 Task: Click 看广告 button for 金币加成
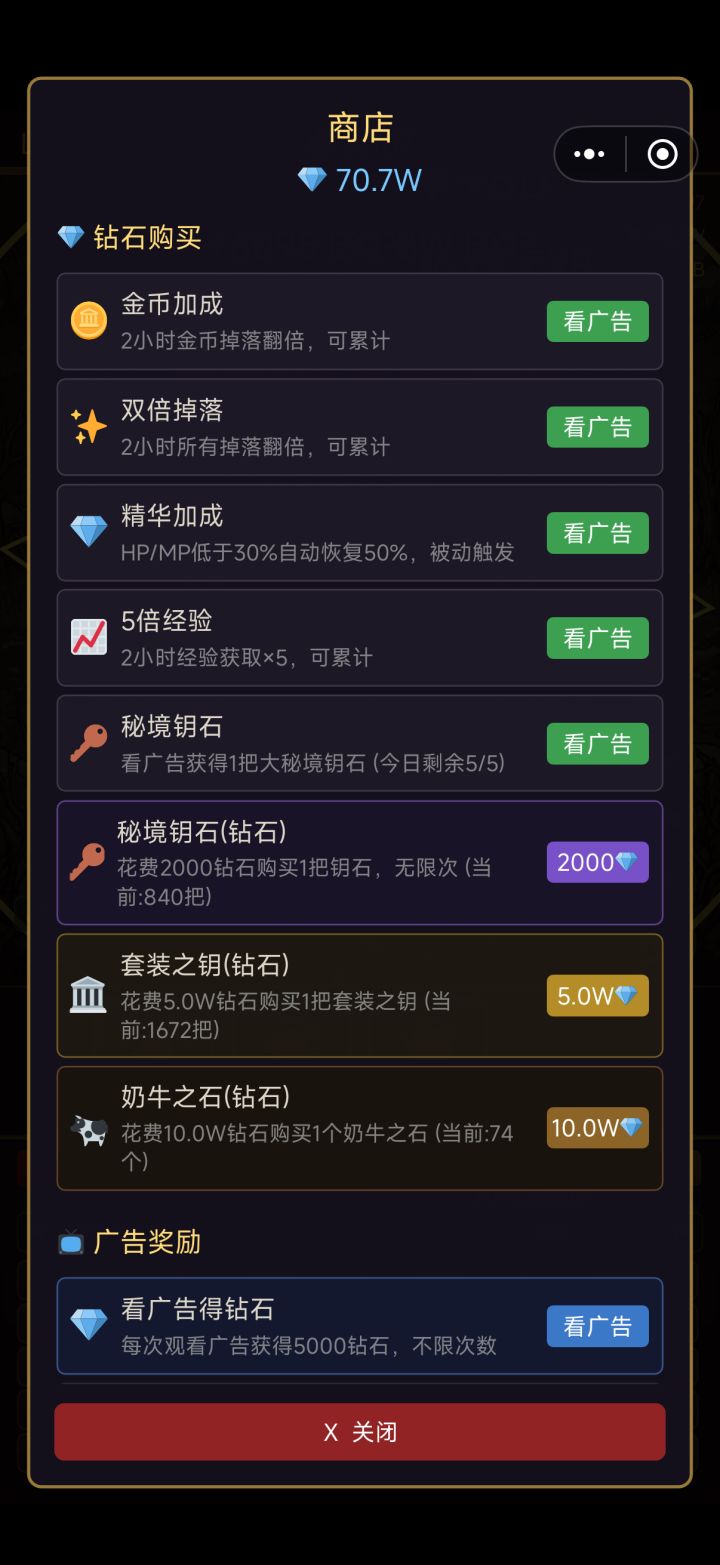[597, 320]
